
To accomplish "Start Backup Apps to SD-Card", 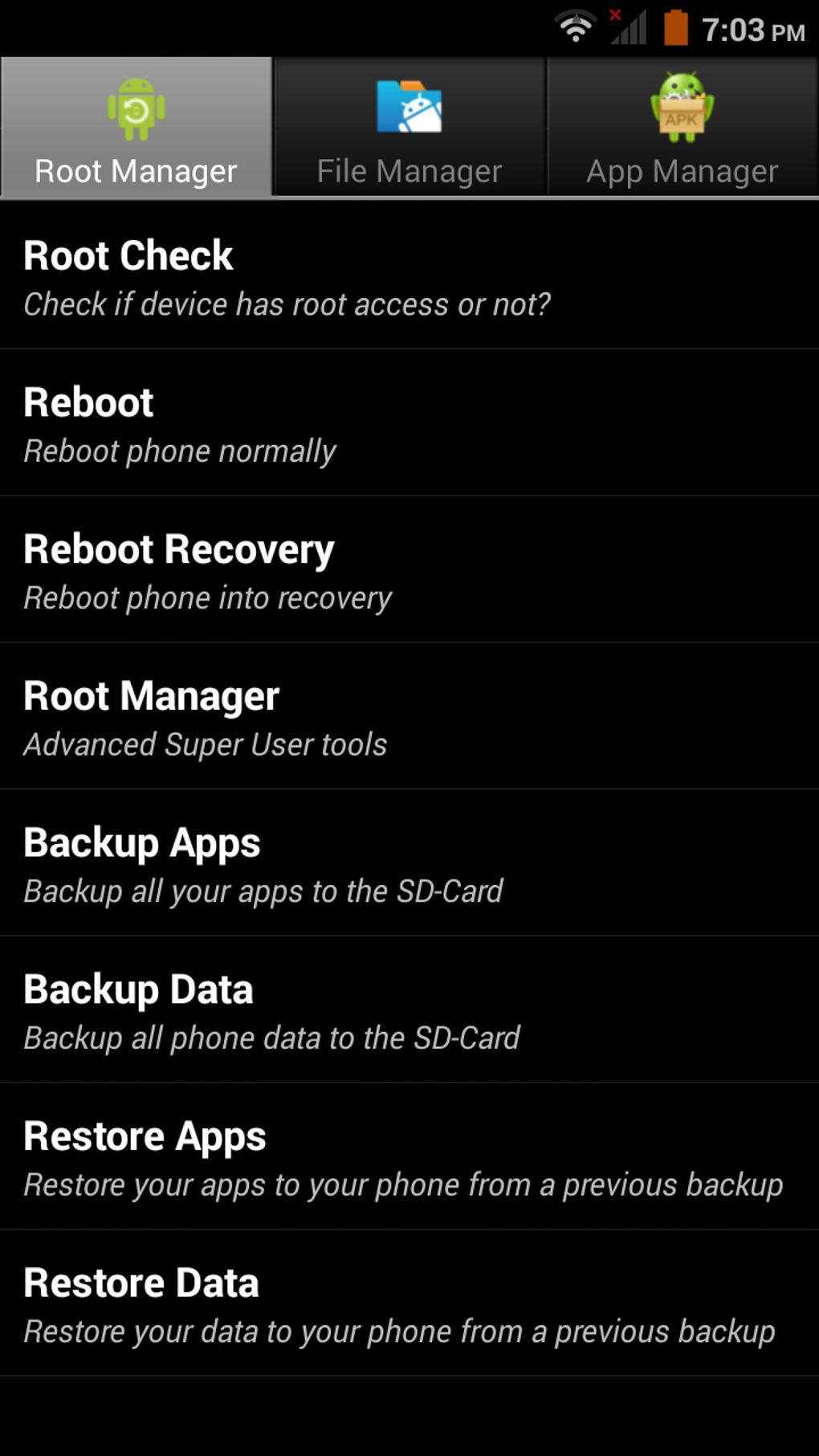I will point(409,863).
